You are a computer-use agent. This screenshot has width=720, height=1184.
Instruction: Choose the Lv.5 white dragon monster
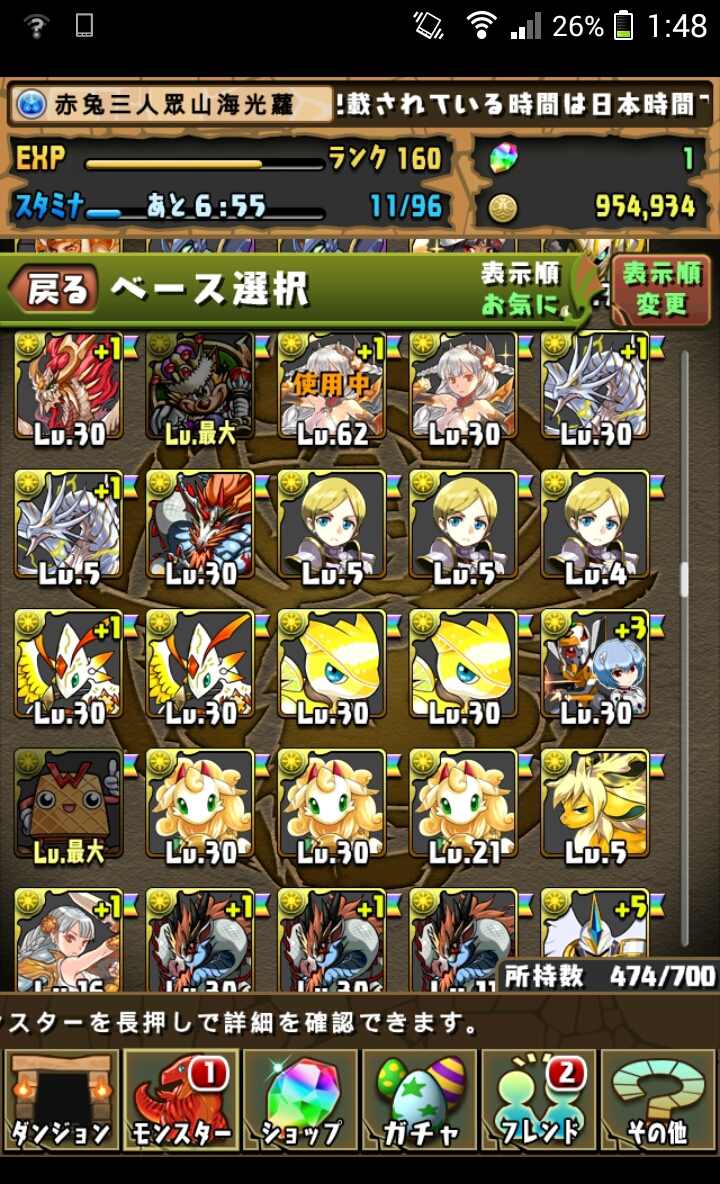click(x=68, y=527)
